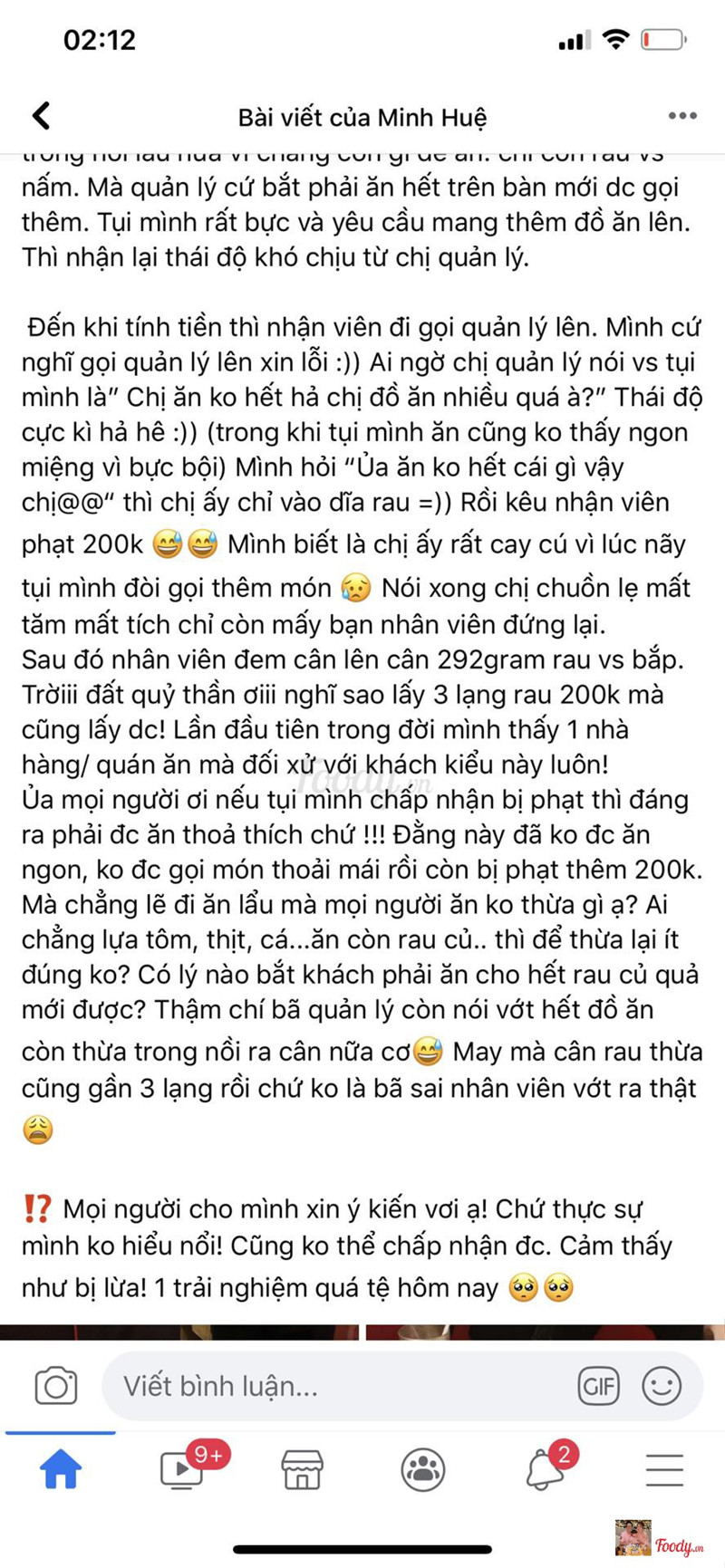The width and height of the screenshot is (725, 1568).
Task: Focus the 'Viết bình luận...' comment field
Action: [335, 1387]
